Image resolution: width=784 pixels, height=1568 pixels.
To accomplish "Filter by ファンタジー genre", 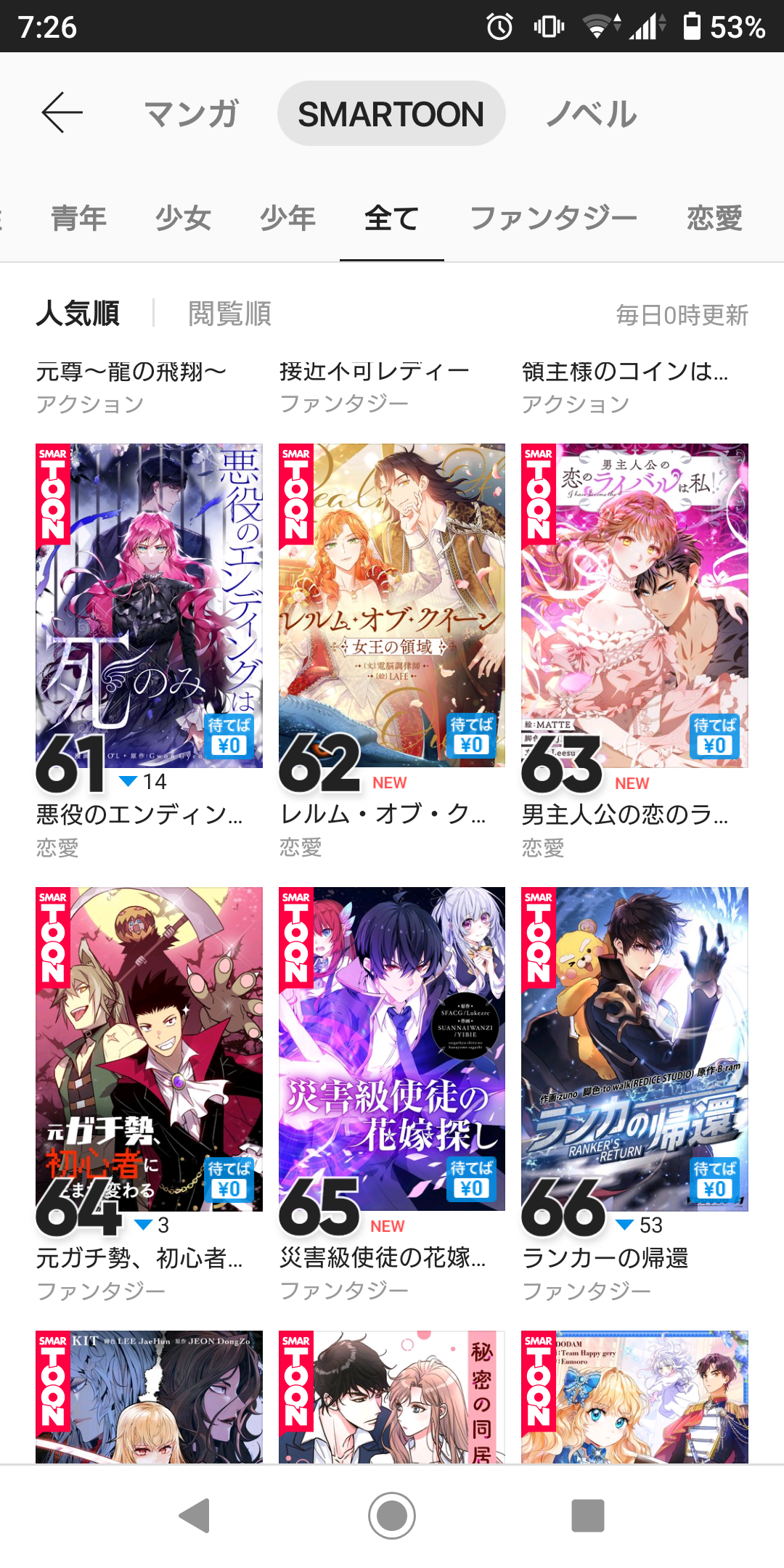I will click(553, 218).
